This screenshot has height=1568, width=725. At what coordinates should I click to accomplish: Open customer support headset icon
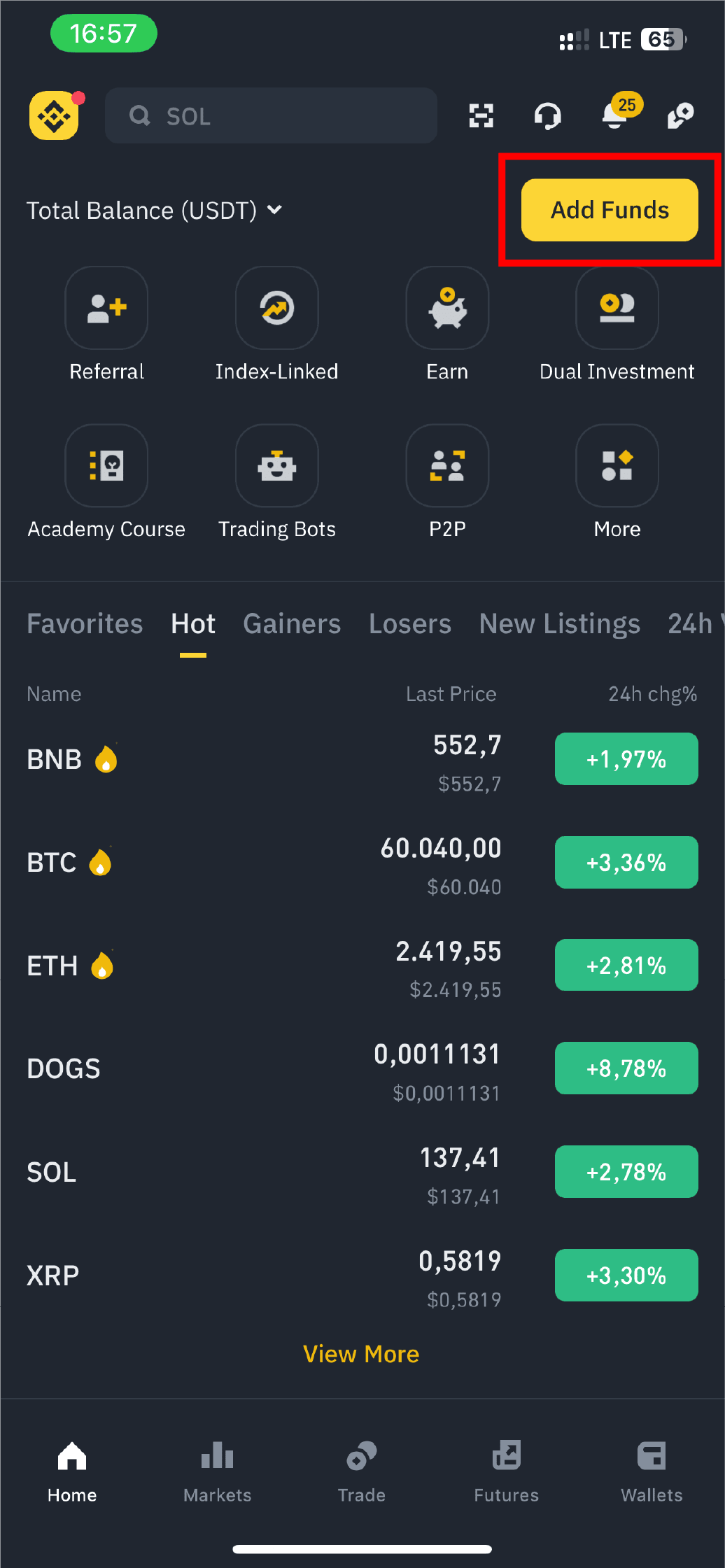(x=547, y=115)
